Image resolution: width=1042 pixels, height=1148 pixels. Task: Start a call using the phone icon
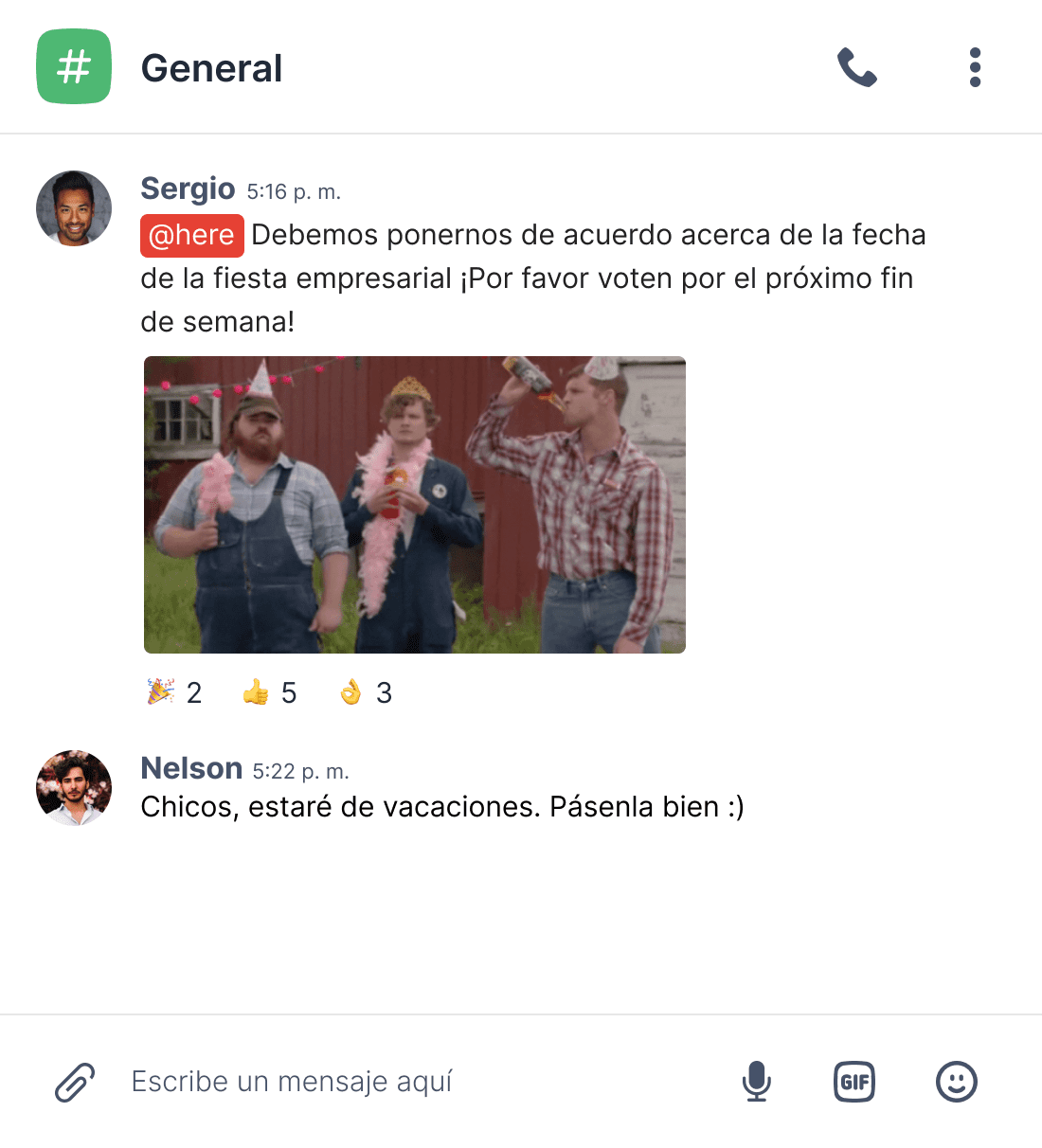point(855,67)
